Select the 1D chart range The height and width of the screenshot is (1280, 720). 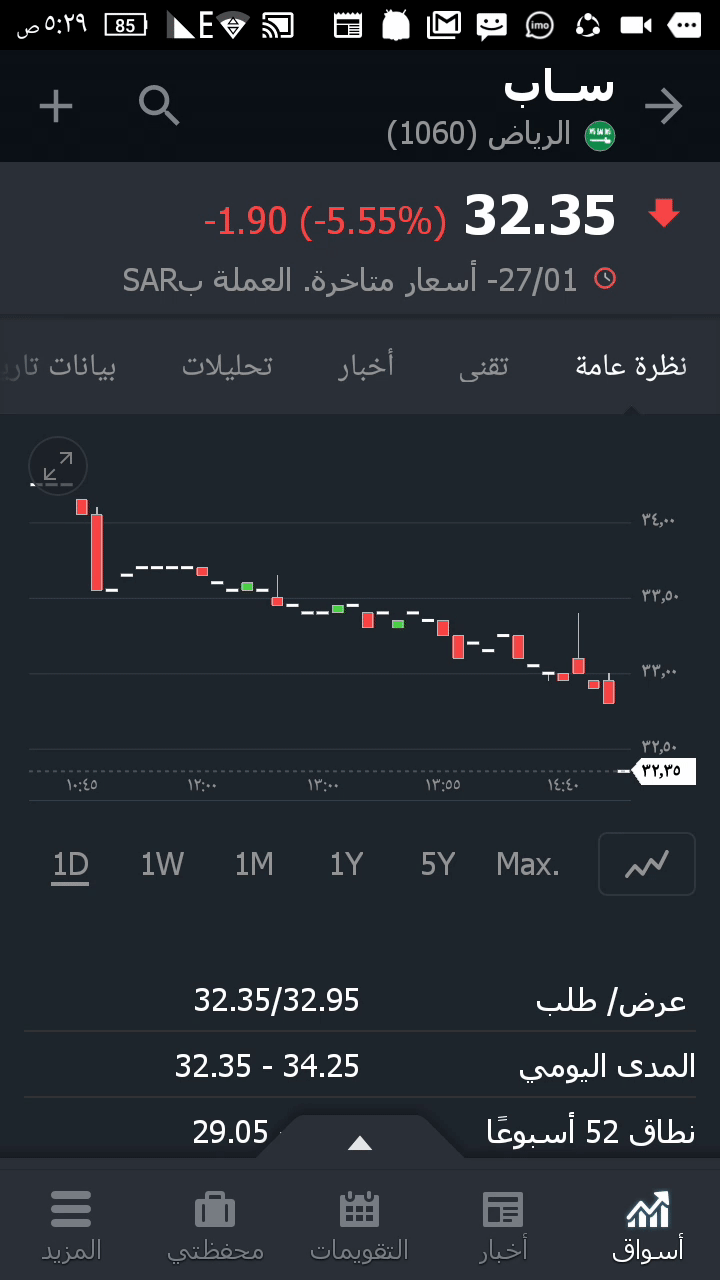coord(71,864)
